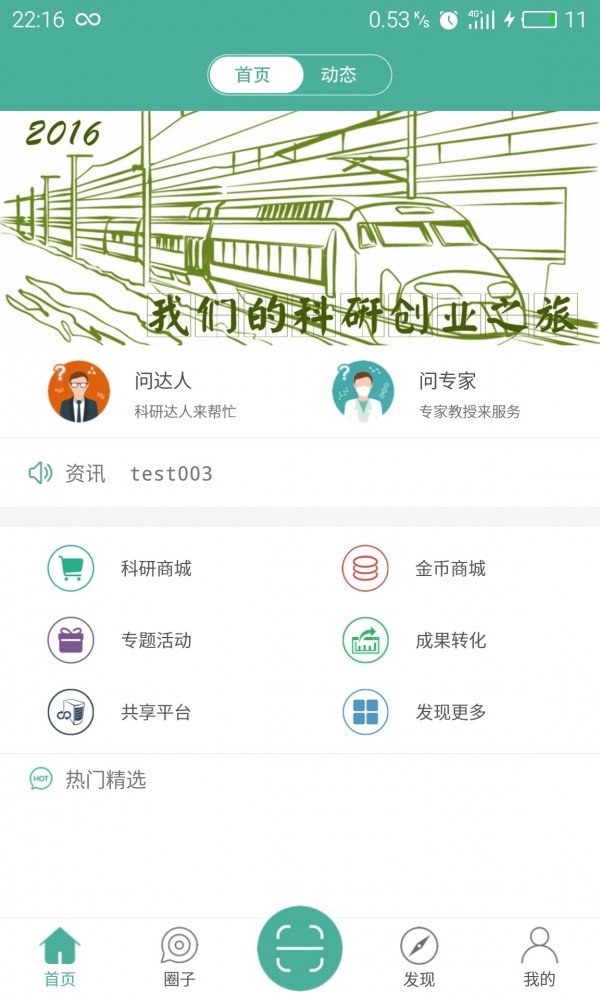Tap the 首页 bottom navigation tab
Viewport: 600px width, 1000px height.
[x=60, y=957]
